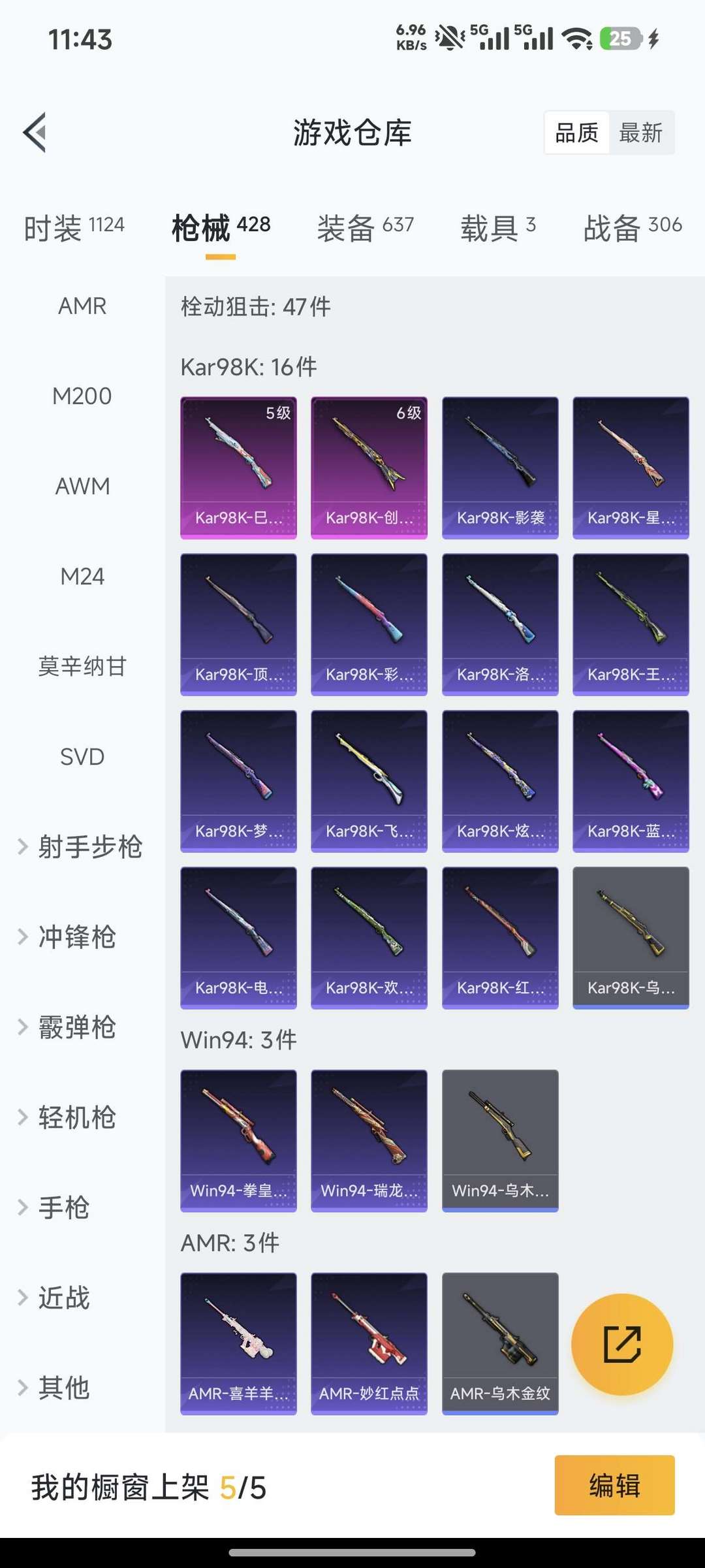
Task: Select 莫辛纳甘 in the side list
Action: coord(82,667)
